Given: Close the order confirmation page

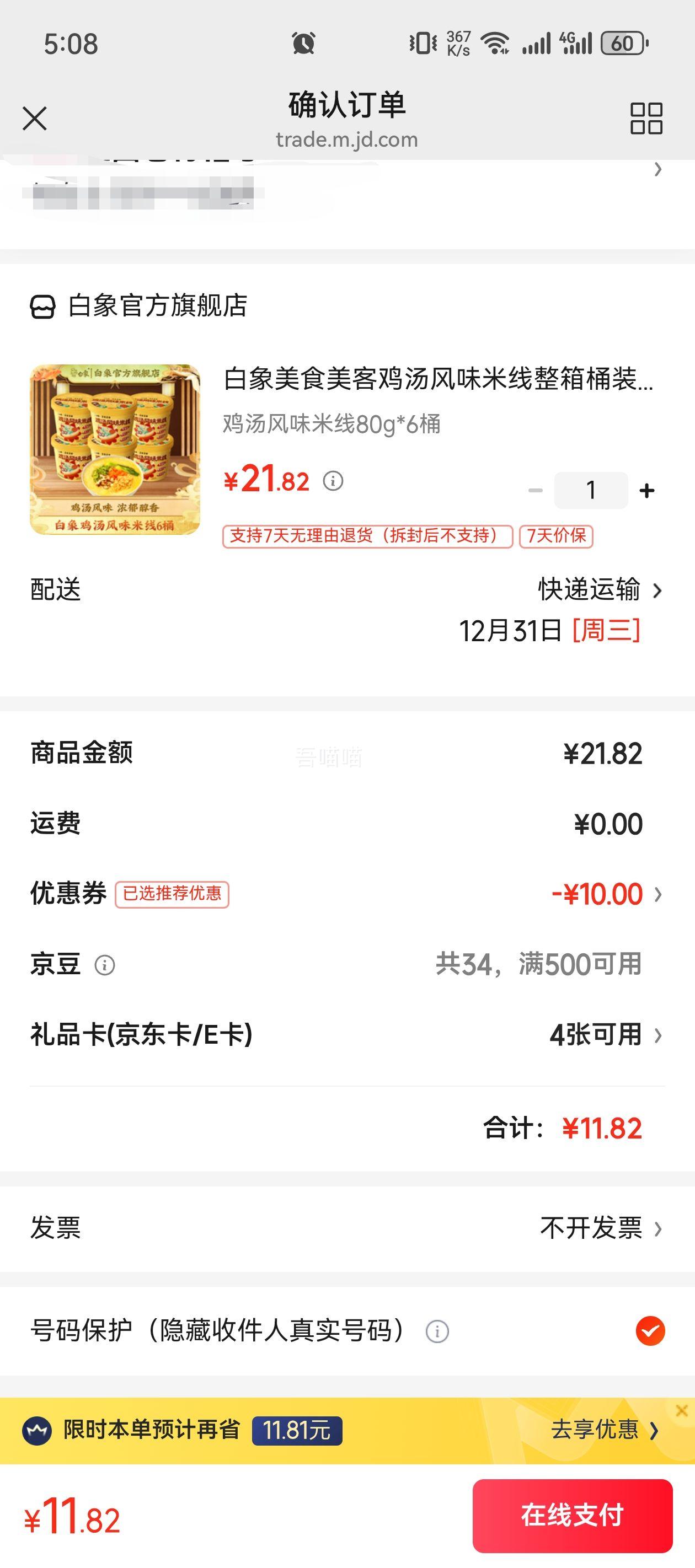Looking at the screenshot, I should pos(35,118).
